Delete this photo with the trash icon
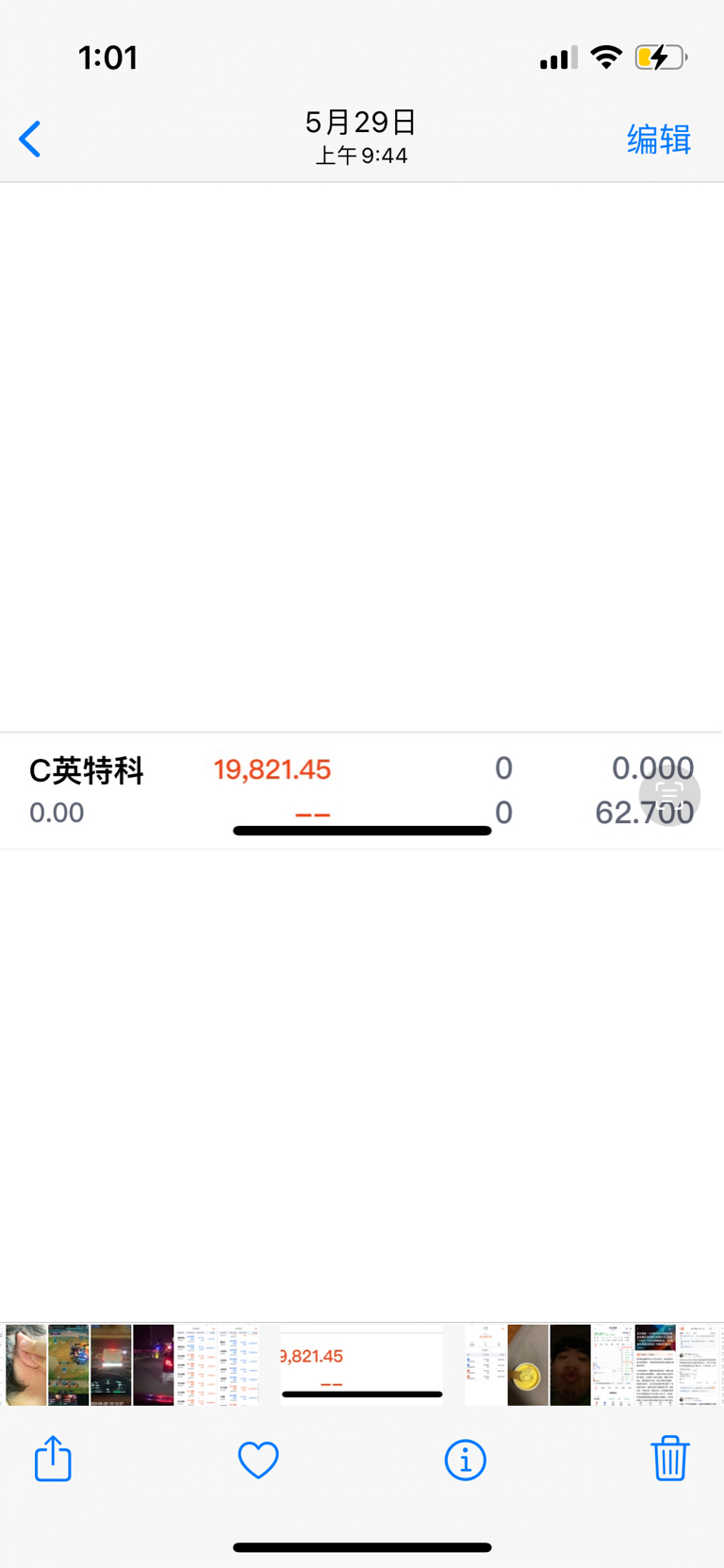The image size is (724, 1568). click(670, 1459)
